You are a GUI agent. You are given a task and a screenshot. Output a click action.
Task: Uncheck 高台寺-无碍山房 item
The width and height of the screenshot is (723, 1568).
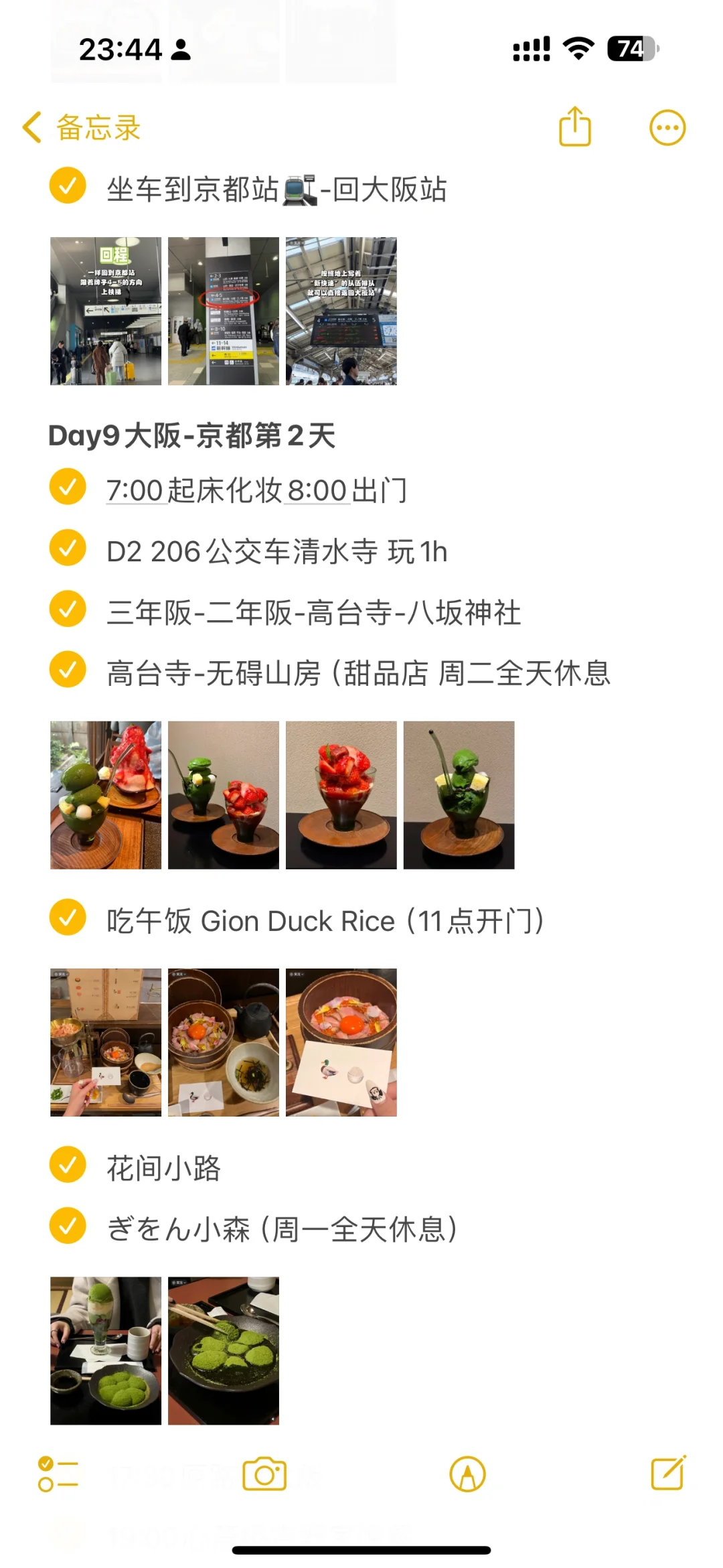(x=68, y=670)
